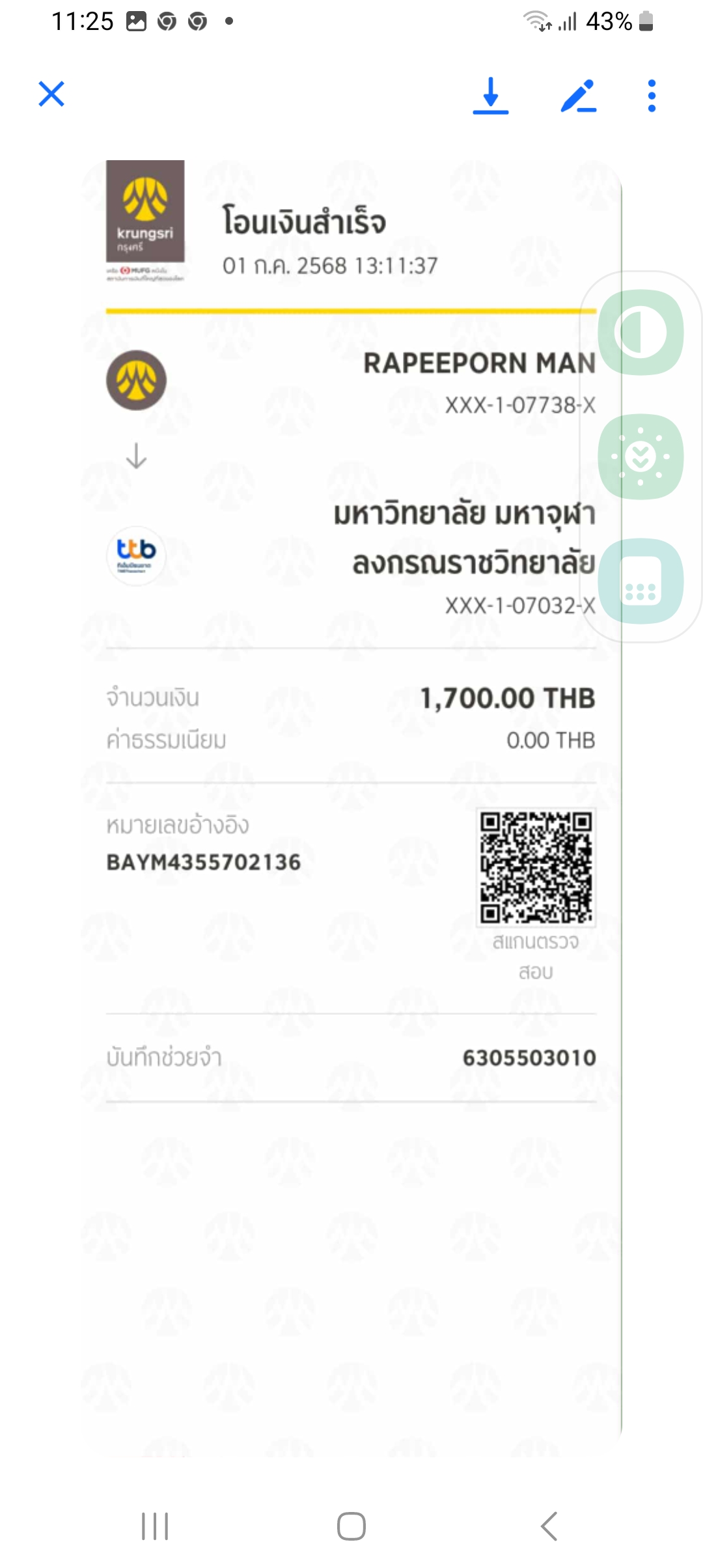Go back using system navigation

[549, 1526]
